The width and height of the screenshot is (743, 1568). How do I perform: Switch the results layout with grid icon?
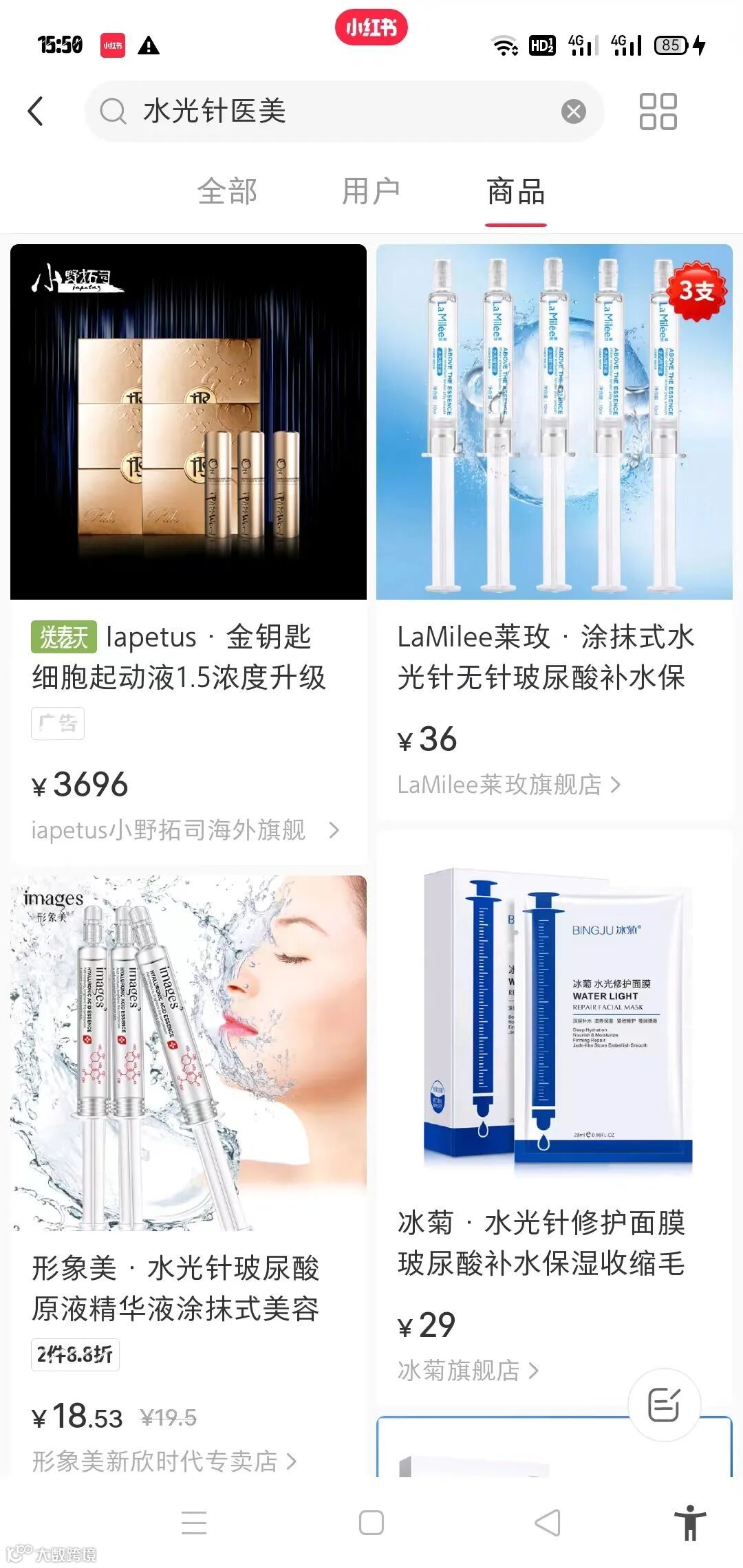pos(658,111)
